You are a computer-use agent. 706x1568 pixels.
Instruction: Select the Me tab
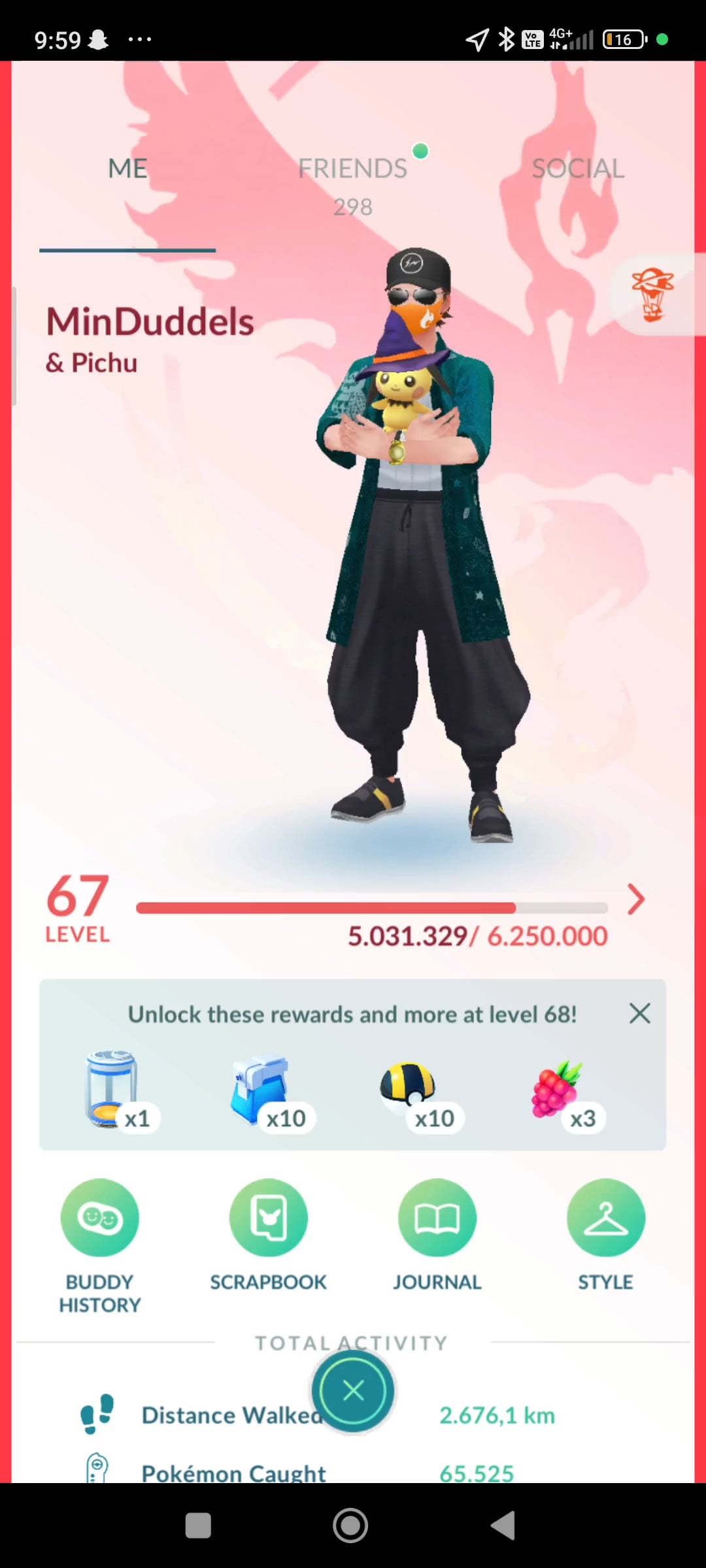(x=127, y=169)
